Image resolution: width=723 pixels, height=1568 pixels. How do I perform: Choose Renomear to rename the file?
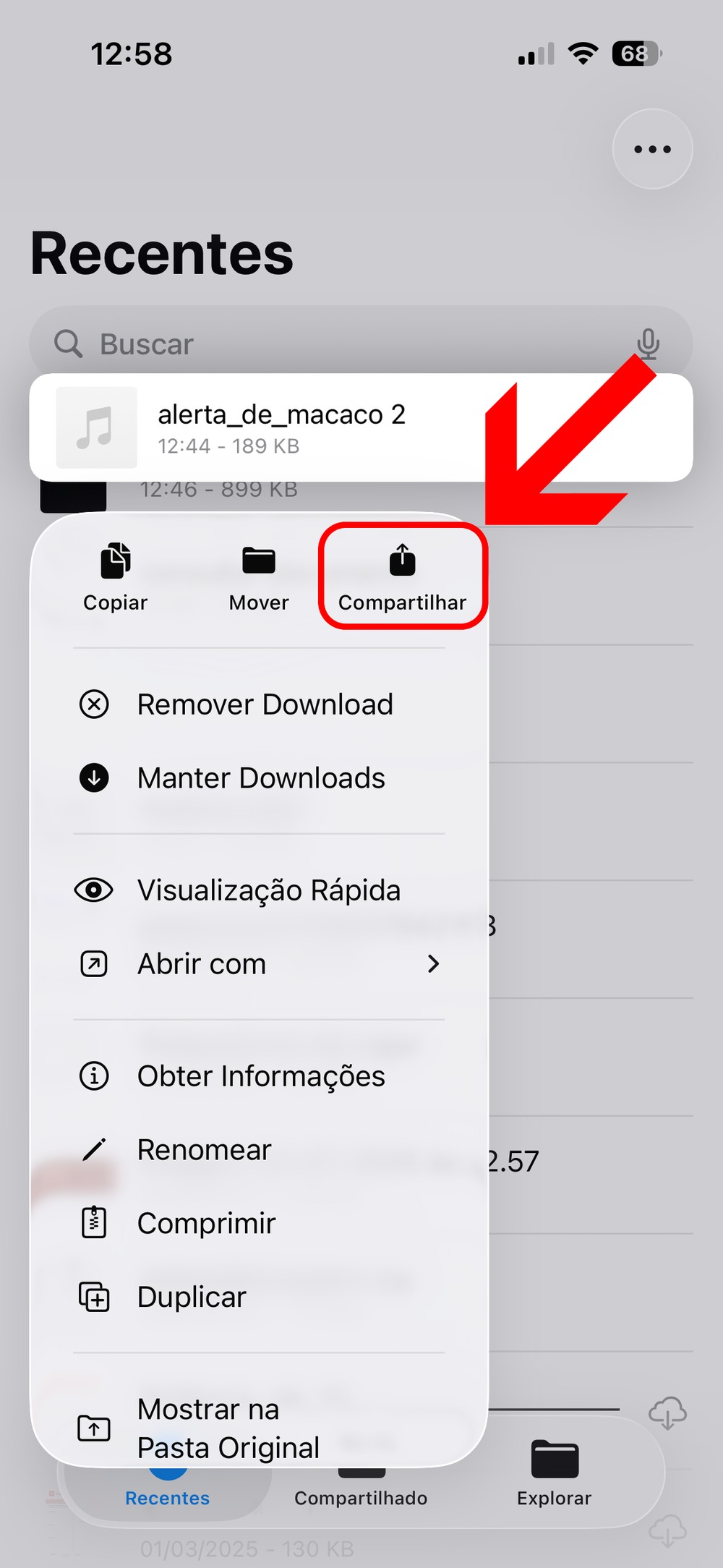click(204, 1150)
